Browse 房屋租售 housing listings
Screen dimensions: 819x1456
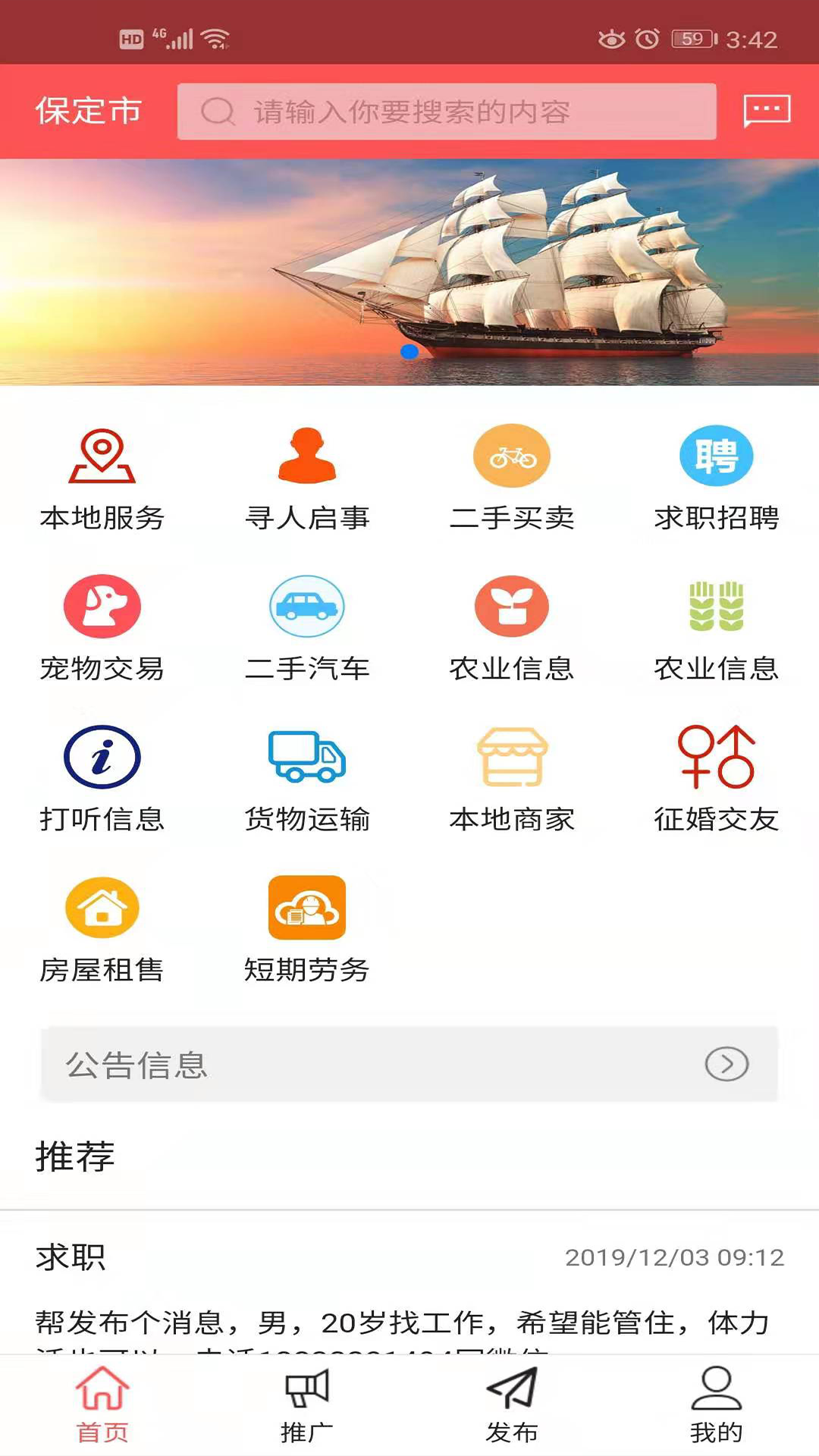[102, 930]
